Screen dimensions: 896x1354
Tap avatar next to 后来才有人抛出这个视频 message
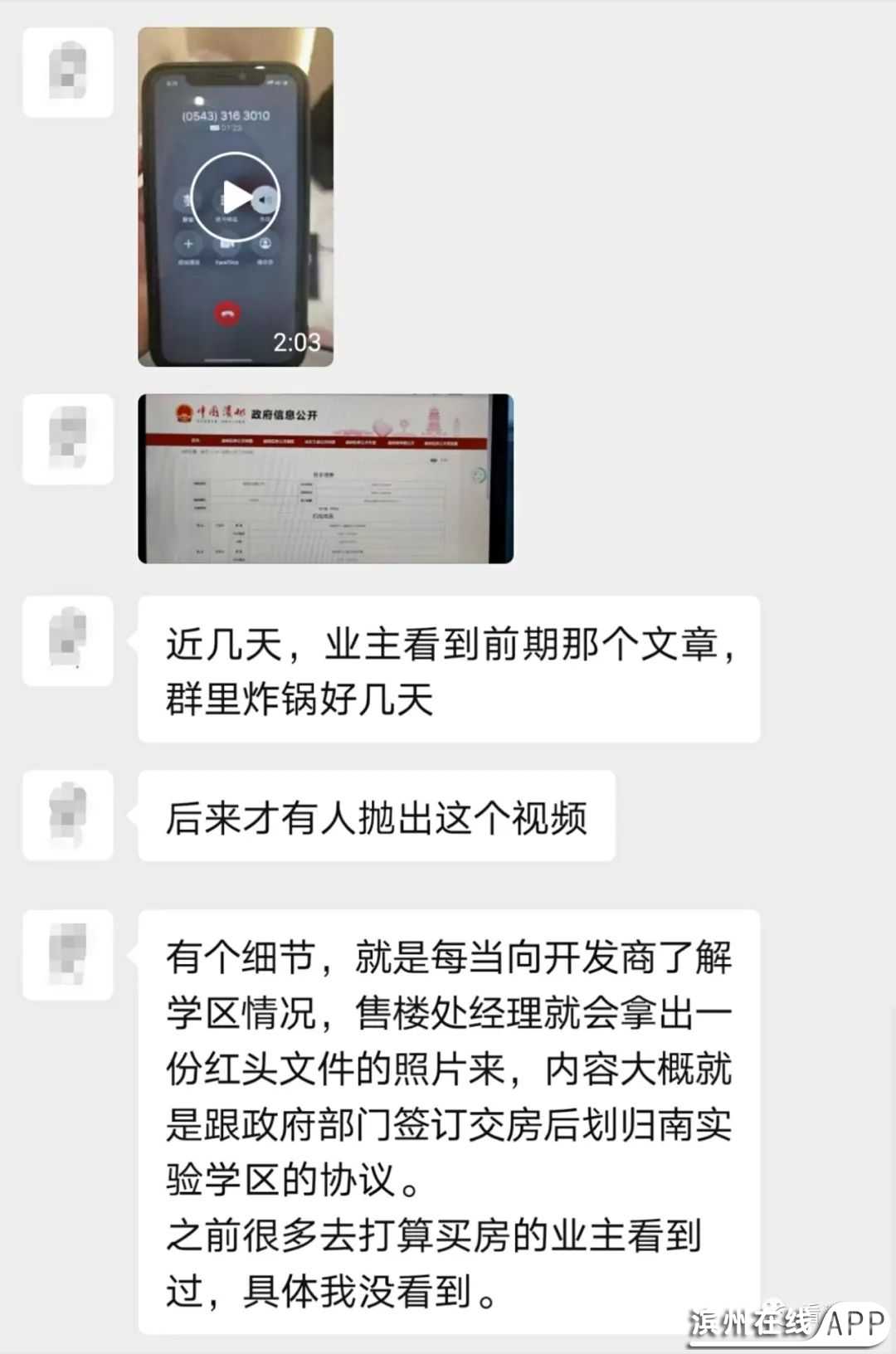point(68,815)
